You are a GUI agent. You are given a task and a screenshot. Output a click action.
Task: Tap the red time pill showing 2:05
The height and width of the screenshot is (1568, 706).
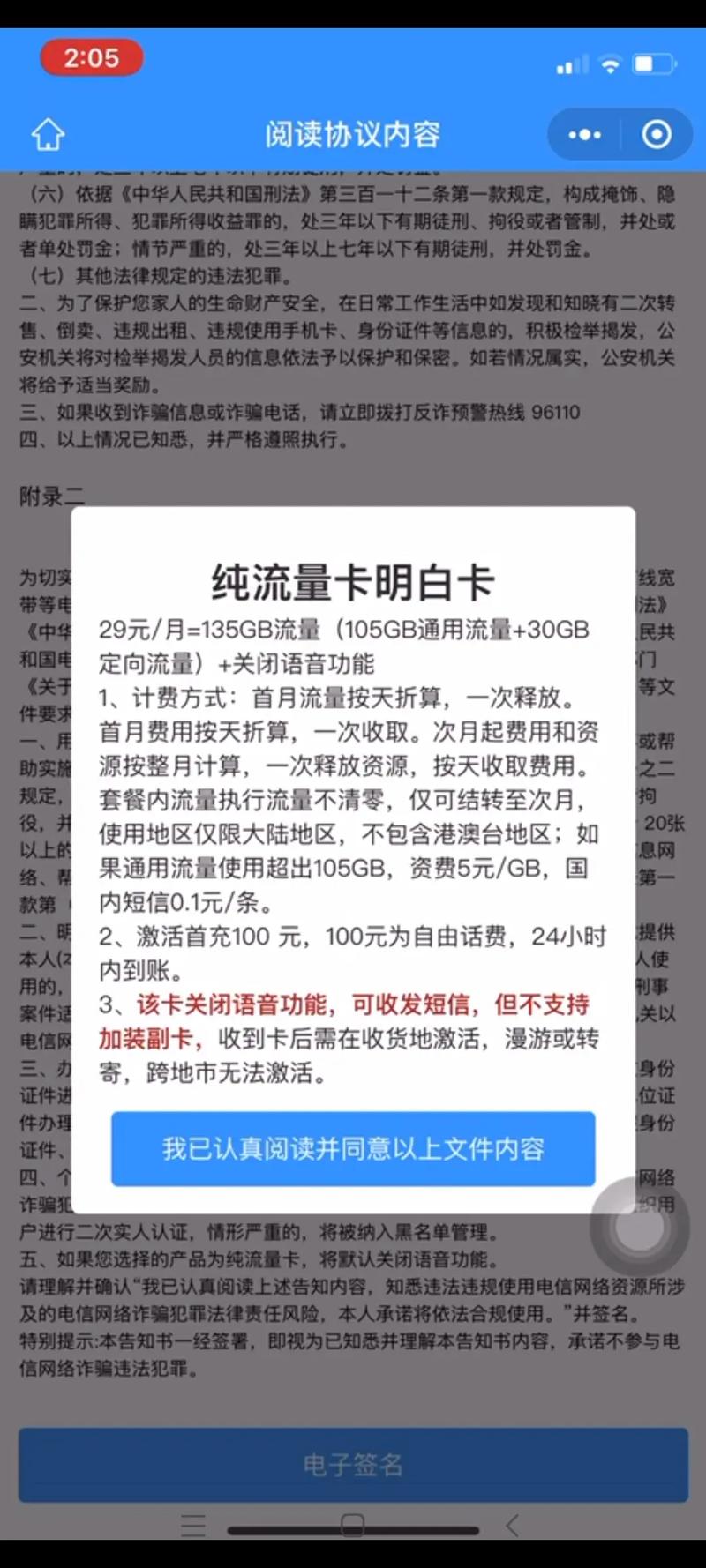pos(92,58)
